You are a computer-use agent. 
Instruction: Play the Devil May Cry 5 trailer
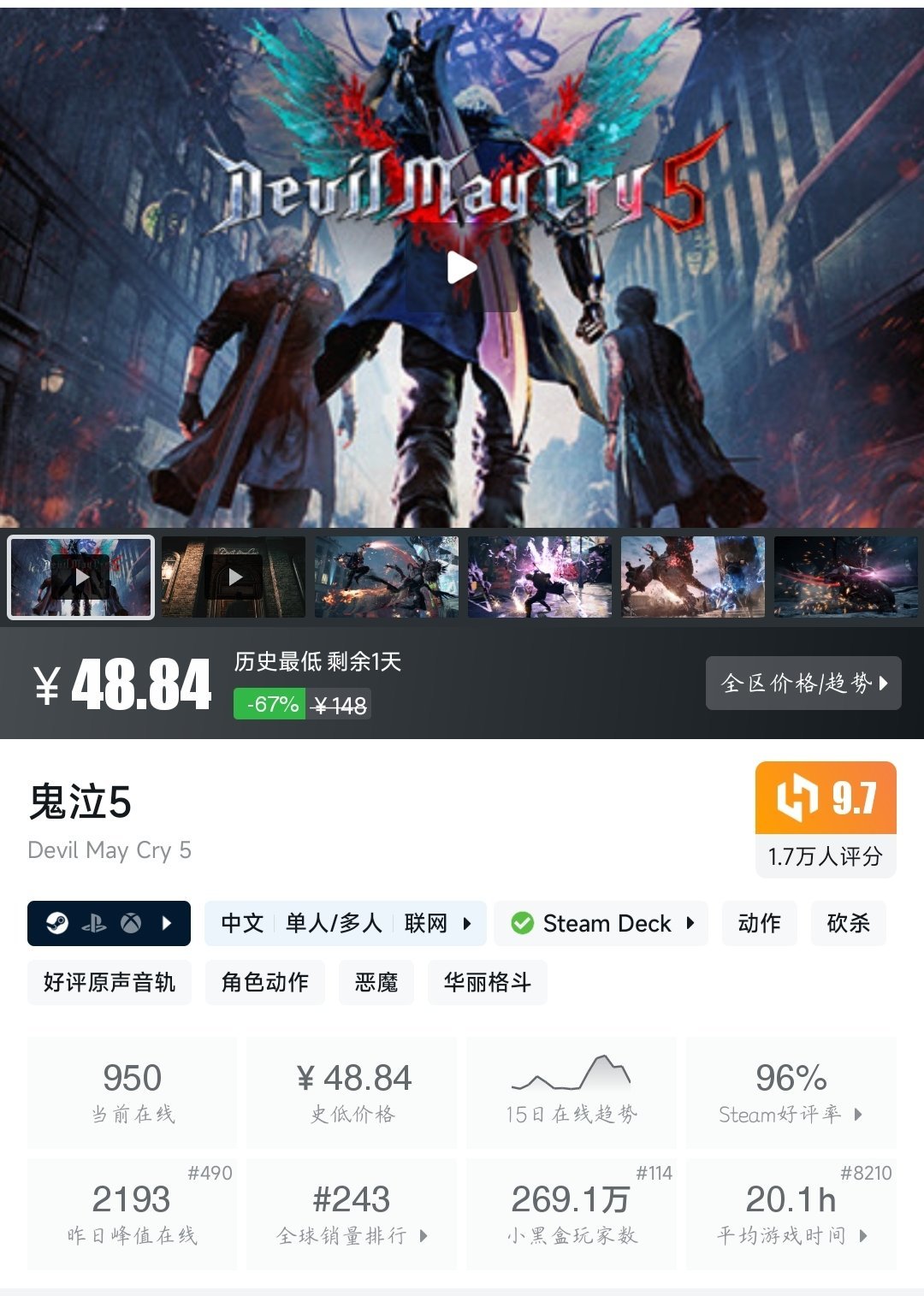point(462,268)
